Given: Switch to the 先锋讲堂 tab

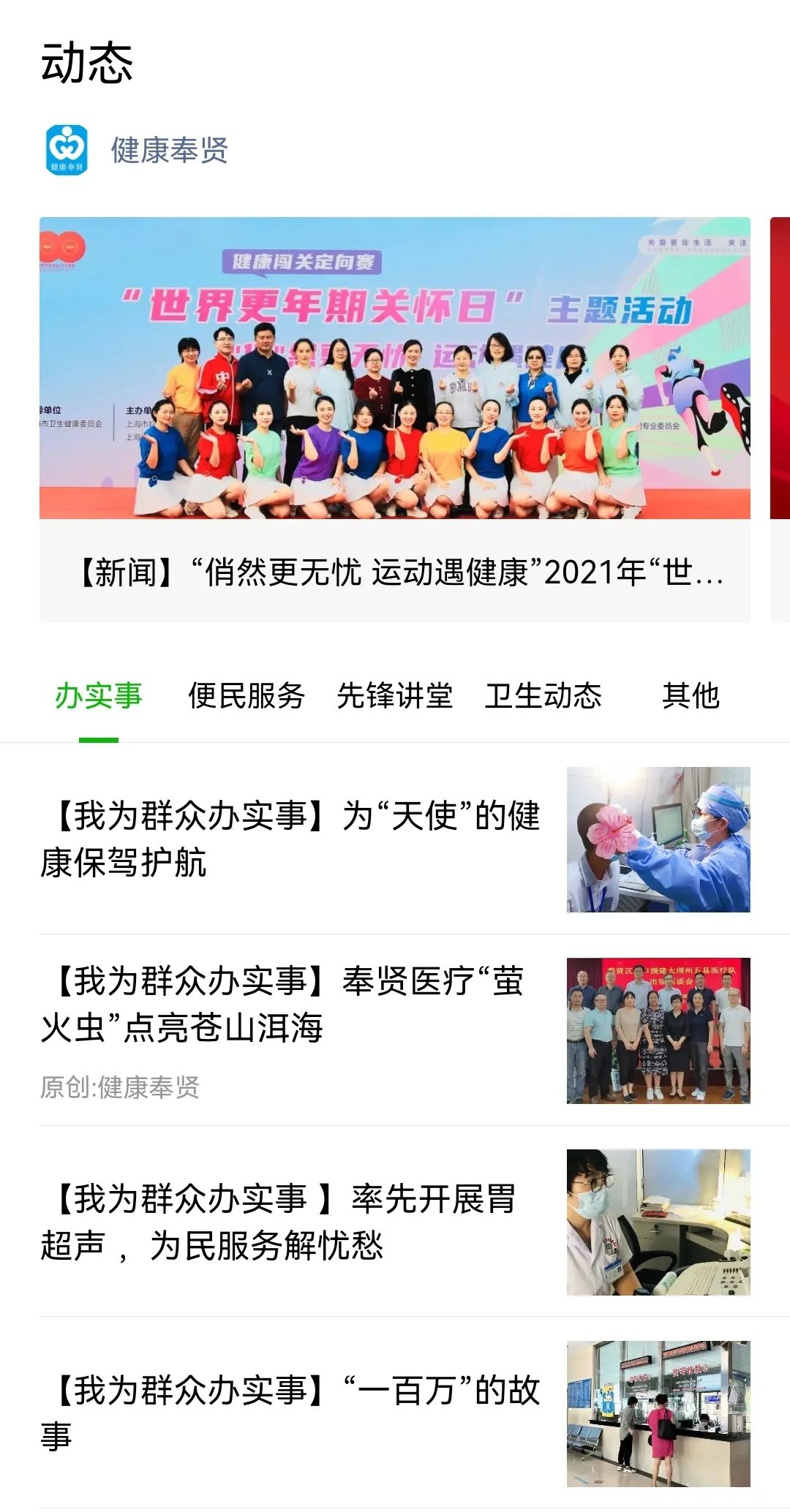Looking at the screenshot, I should 395,695.
